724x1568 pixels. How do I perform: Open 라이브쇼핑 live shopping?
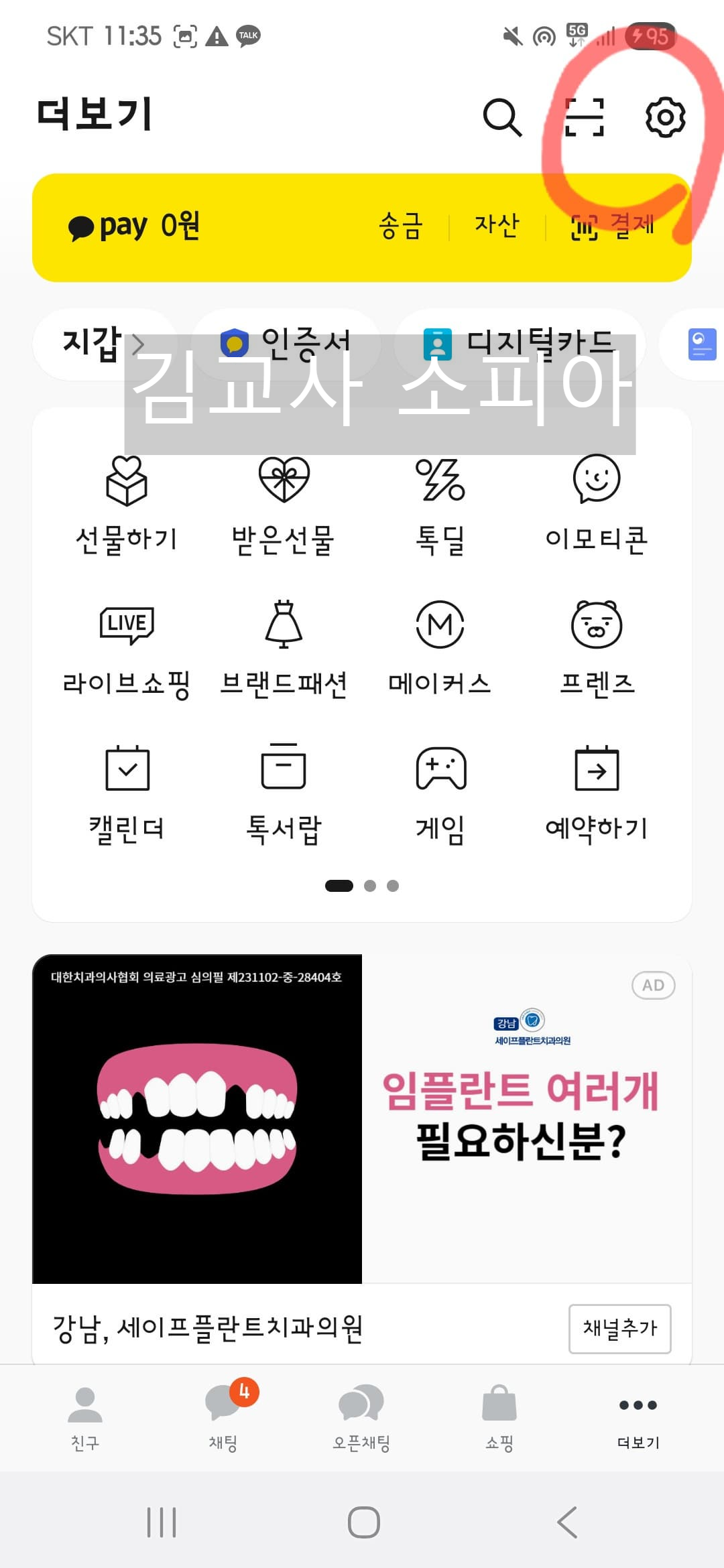click(127, 647)
